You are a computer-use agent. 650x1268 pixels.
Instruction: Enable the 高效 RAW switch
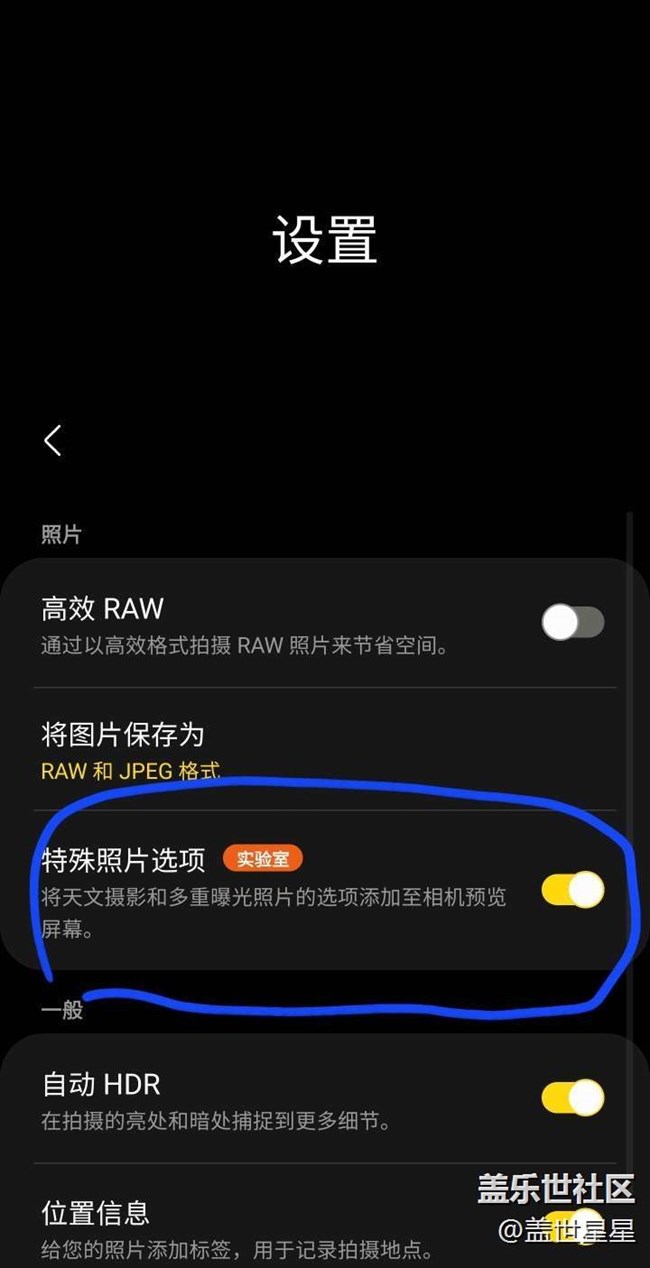pos(573,622)
